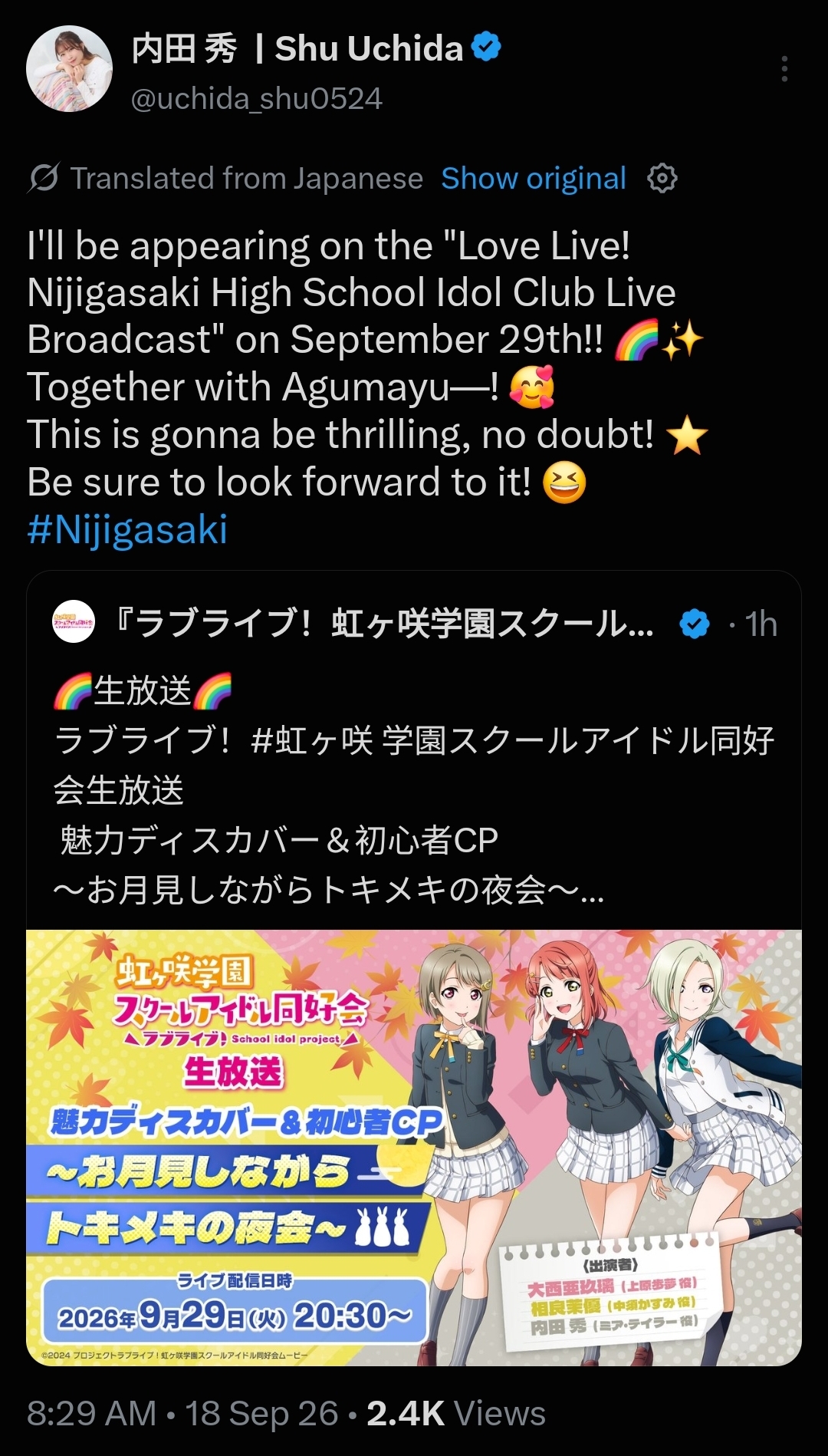Open the quoted account's avatar
828x1456 pixels.
(74, 621)
